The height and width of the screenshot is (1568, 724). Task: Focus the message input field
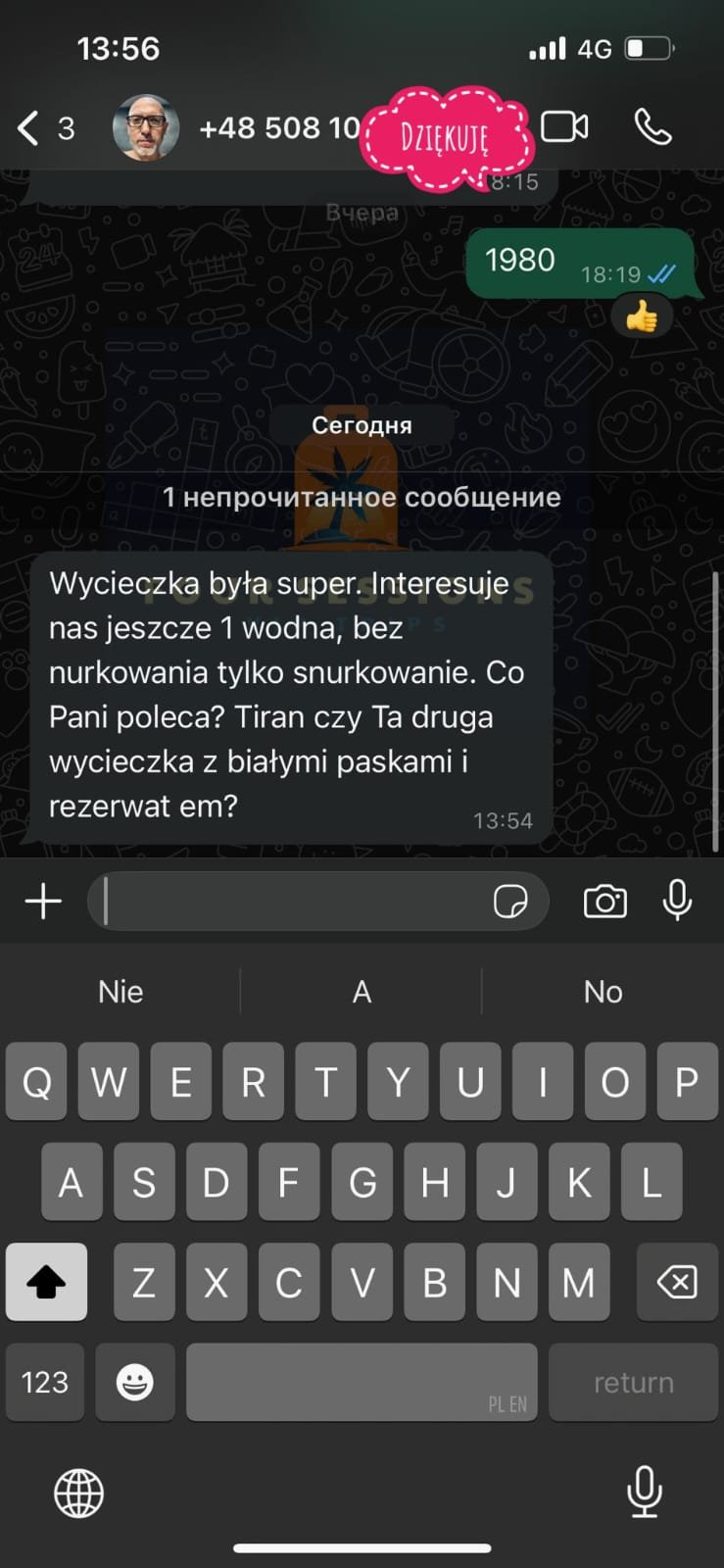pos(294,901)
